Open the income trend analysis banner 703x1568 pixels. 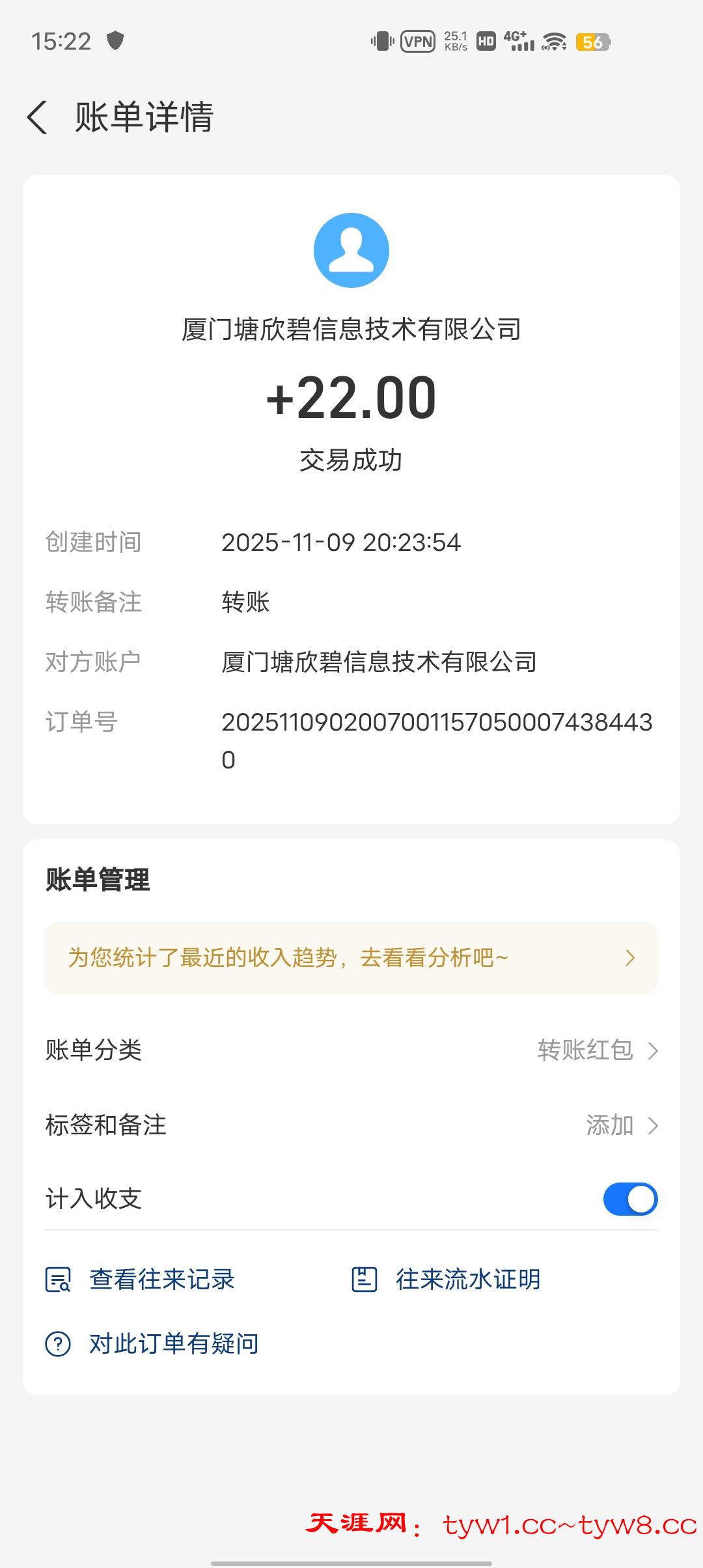click(351, 958)
